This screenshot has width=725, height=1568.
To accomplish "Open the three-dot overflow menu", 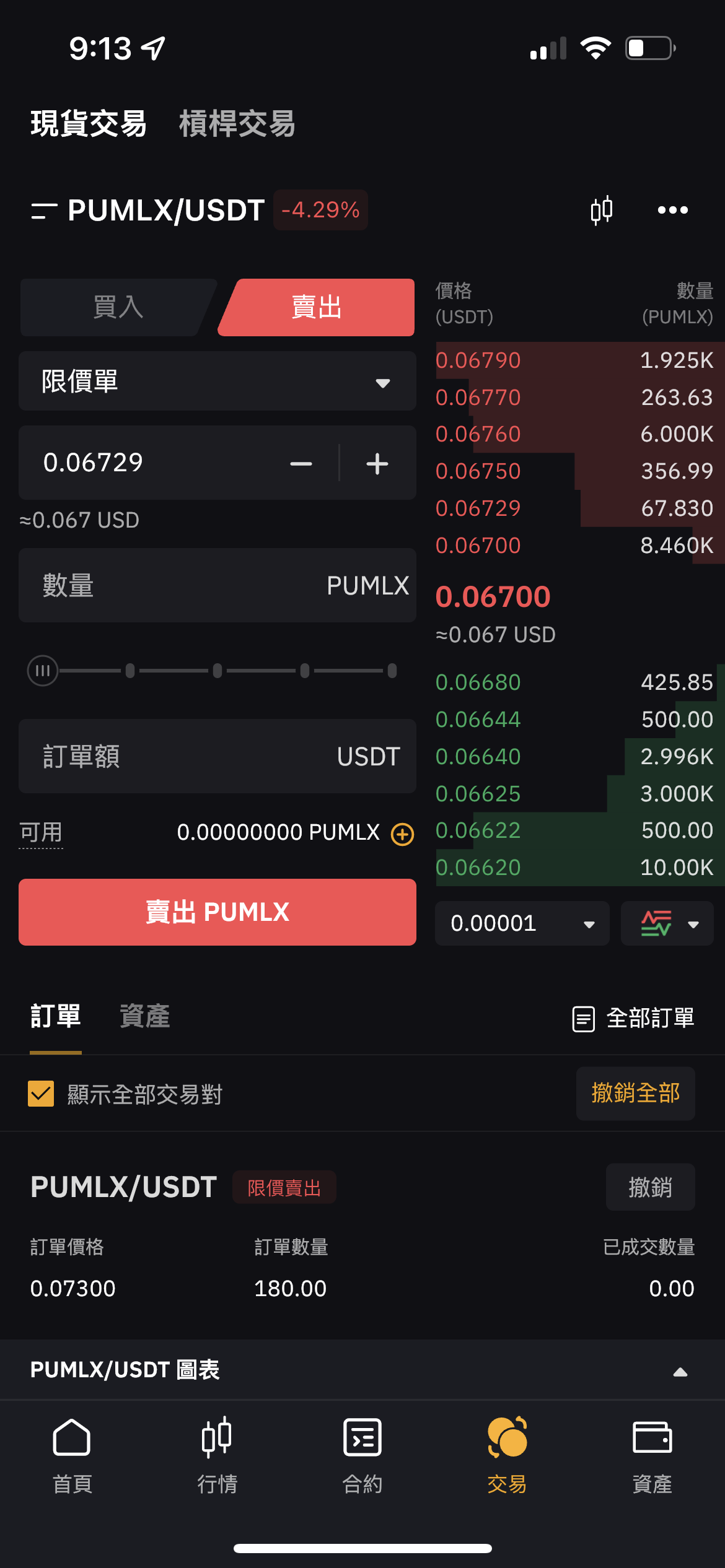I will (x=673, y=211).
